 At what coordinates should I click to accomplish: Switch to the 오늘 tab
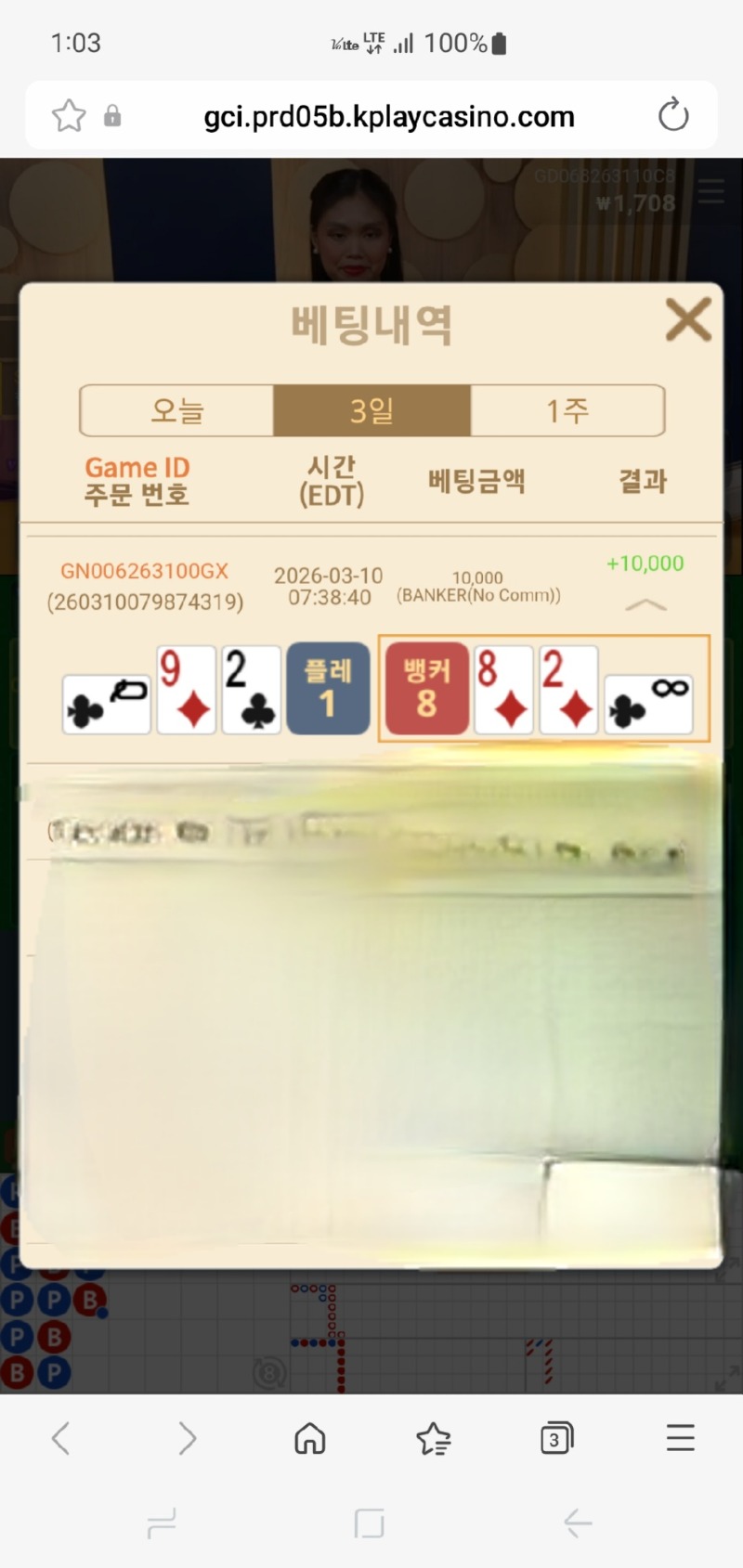176,410
